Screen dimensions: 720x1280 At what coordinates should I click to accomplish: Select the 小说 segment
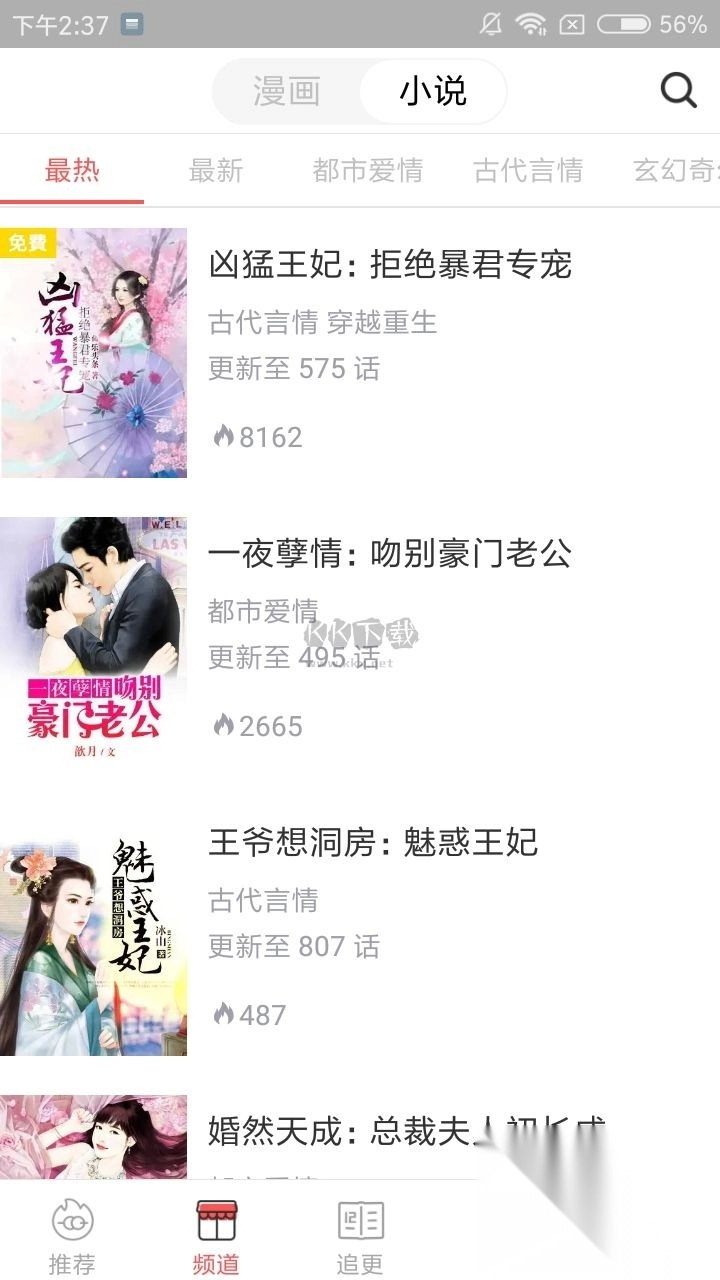click(x=433, y=92)
